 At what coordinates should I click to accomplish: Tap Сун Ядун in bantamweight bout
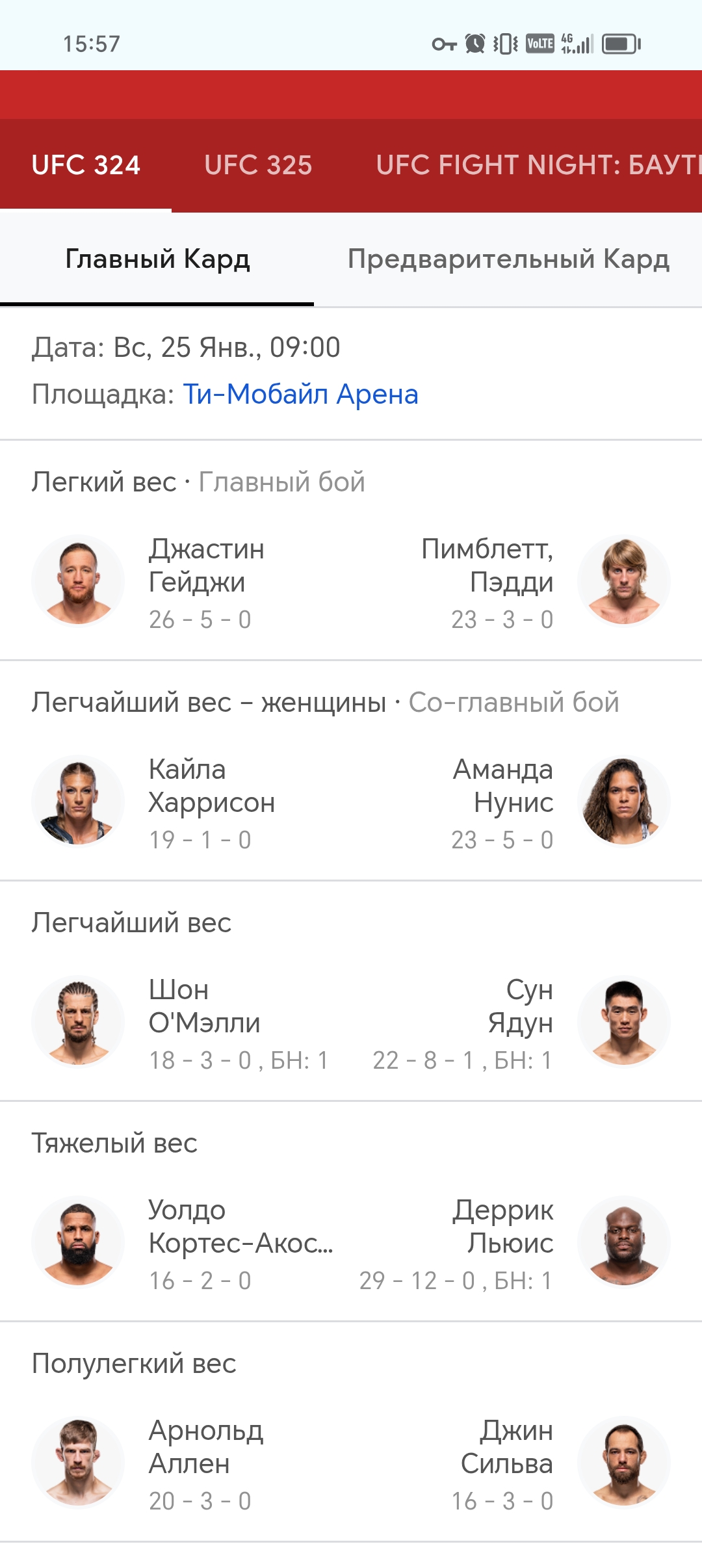(520, 1006)
